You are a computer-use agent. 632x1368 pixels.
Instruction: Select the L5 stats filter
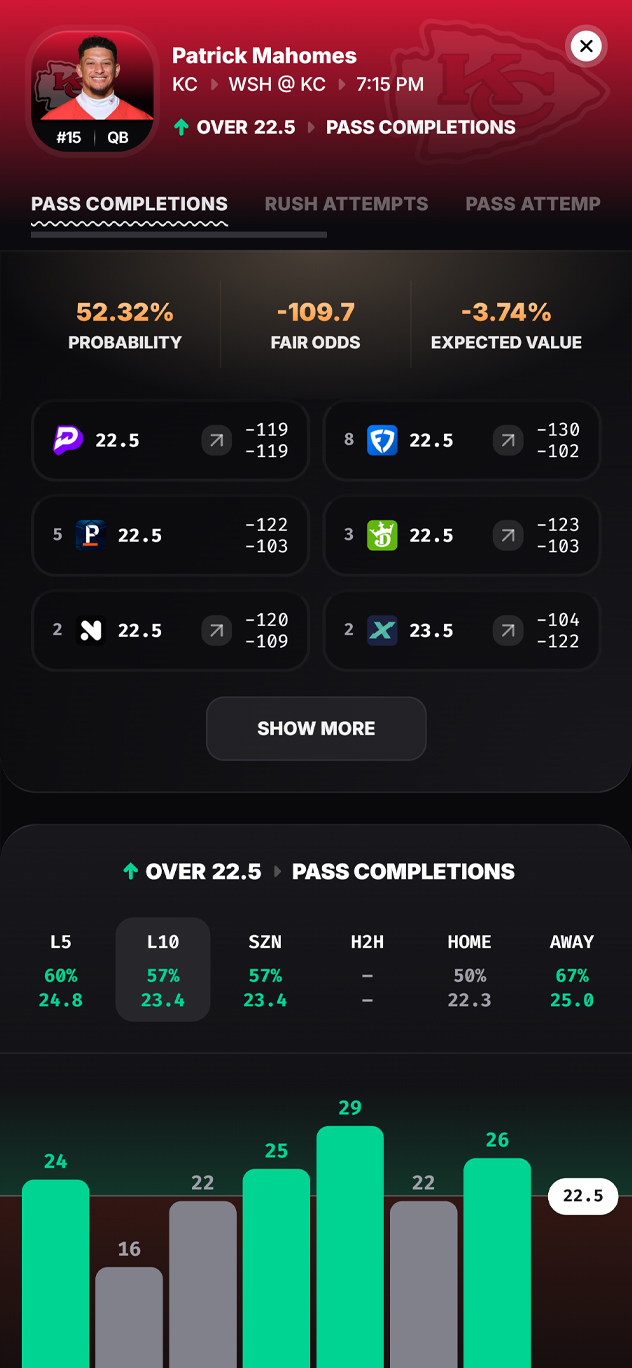point(61,969)
